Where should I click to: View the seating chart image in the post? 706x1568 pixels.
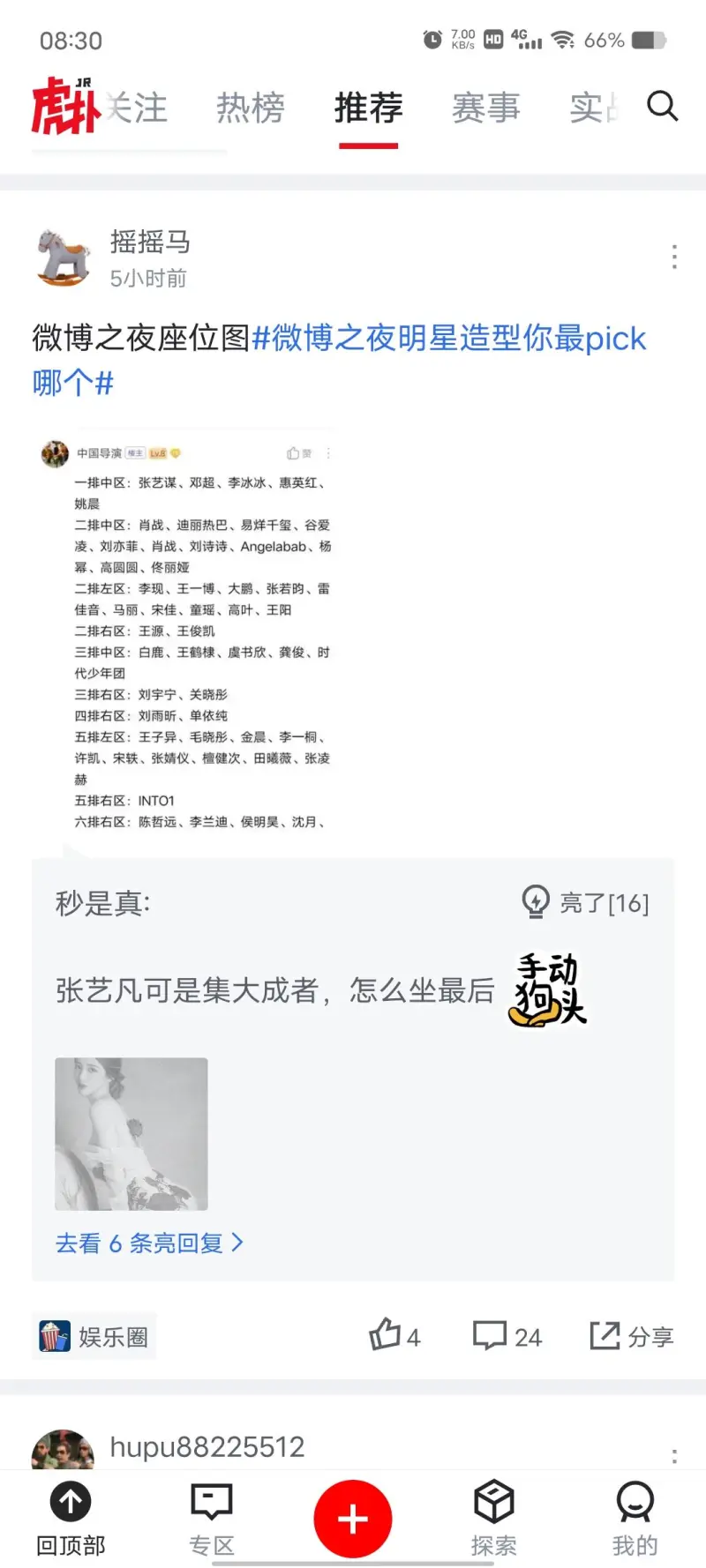(x=185, y=637)
